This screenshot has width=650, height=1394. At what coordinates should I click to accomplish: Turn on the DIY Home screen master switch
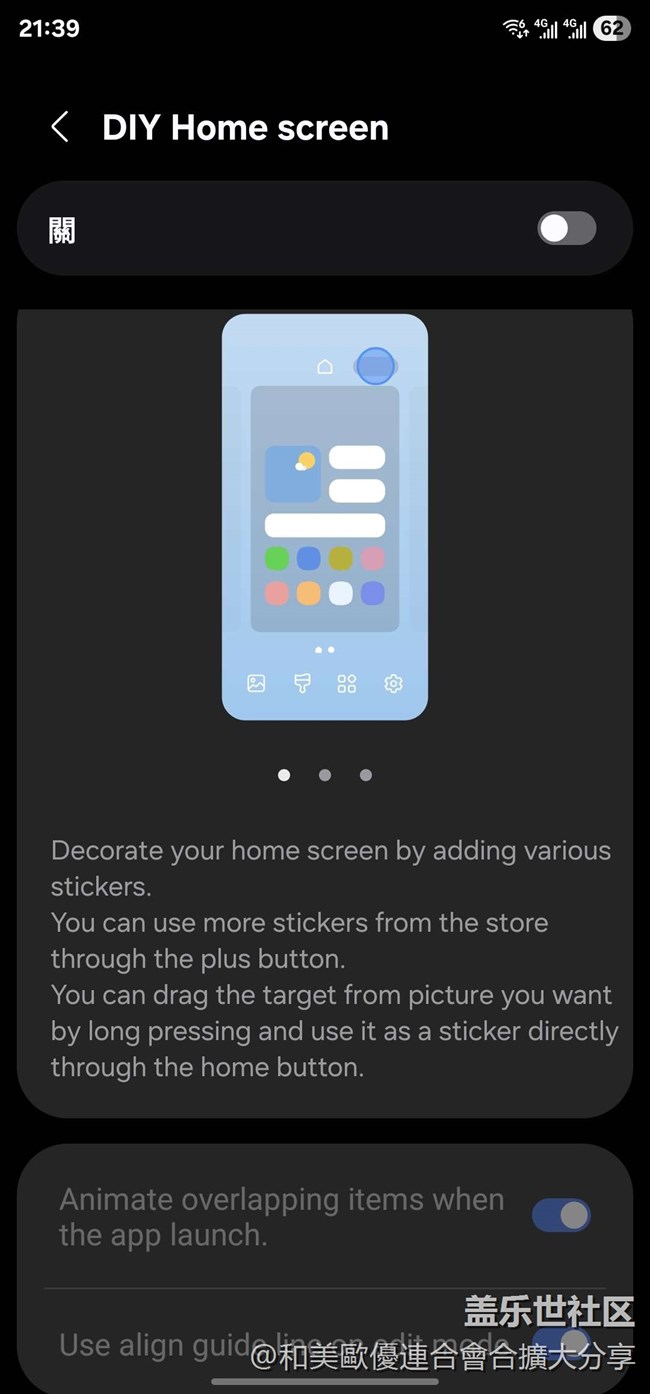coord(566,229)
